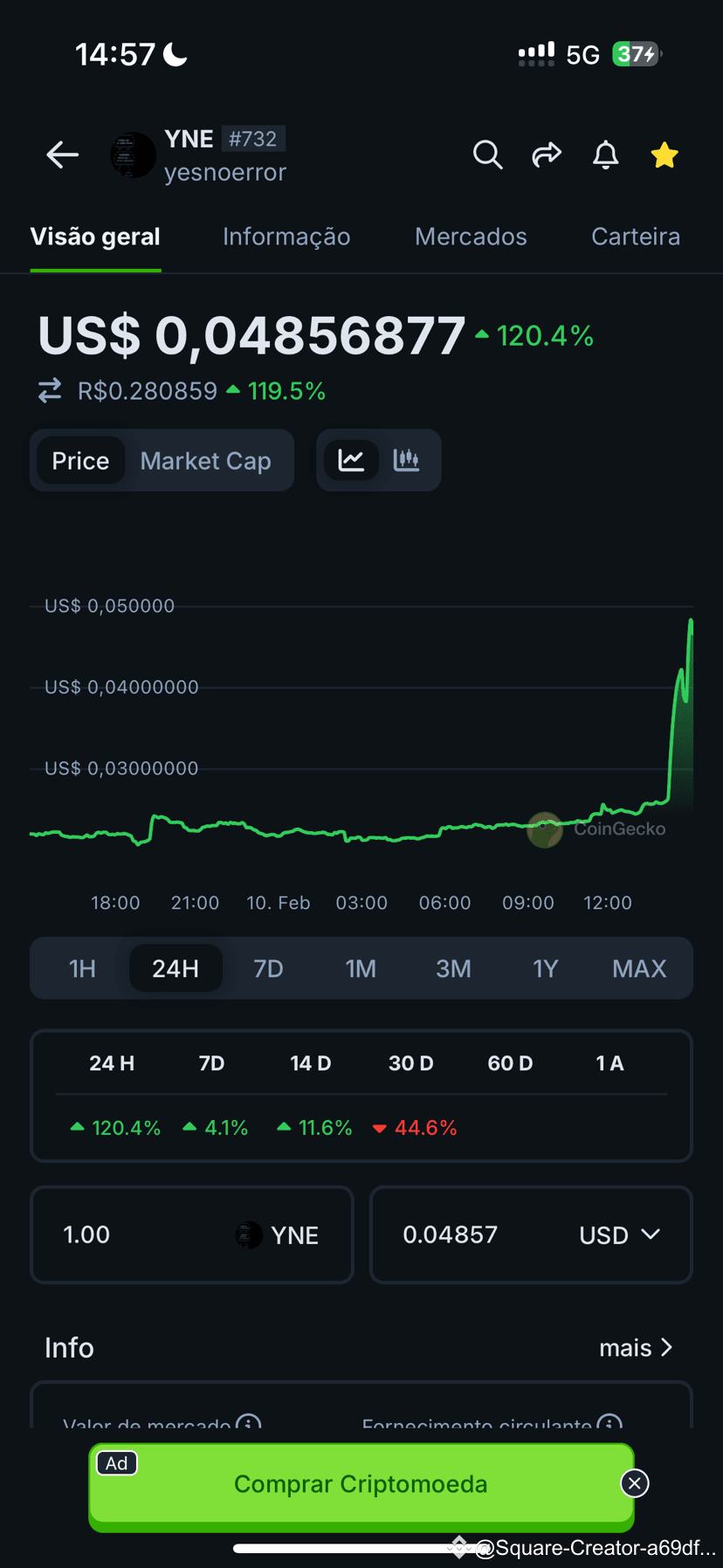
Task: Open more info via the mais link
Action: tap(637, 1347)
